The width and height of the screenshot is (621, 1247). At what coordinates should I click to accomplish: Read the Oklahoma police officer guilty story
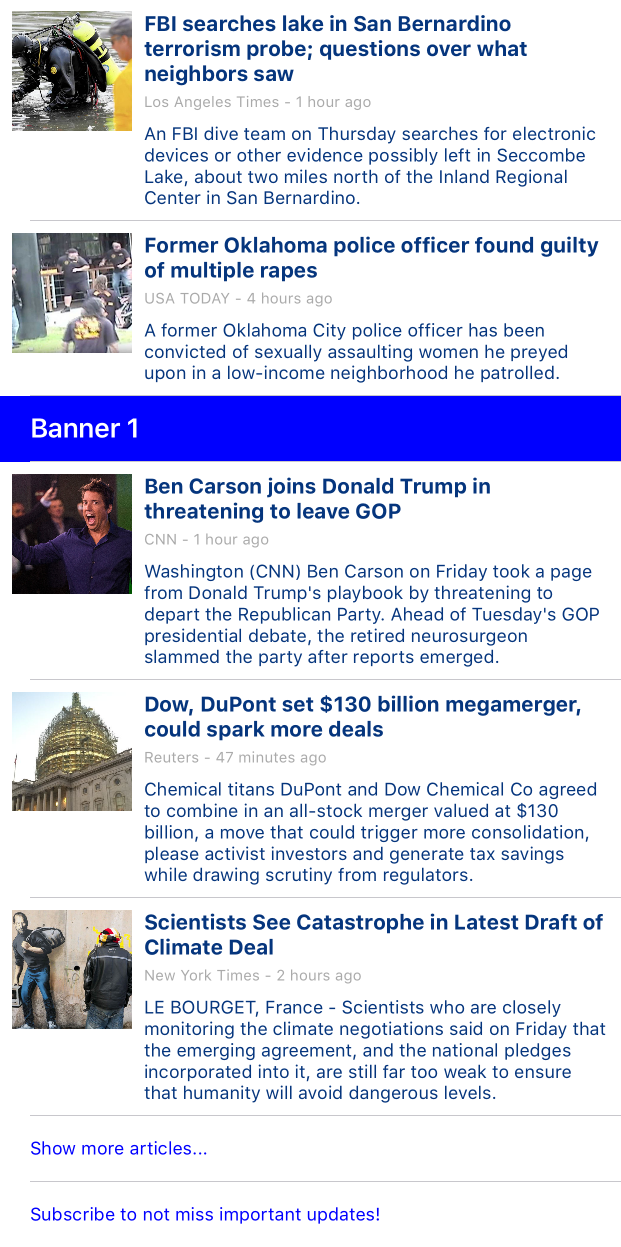[x=371, y=258]
